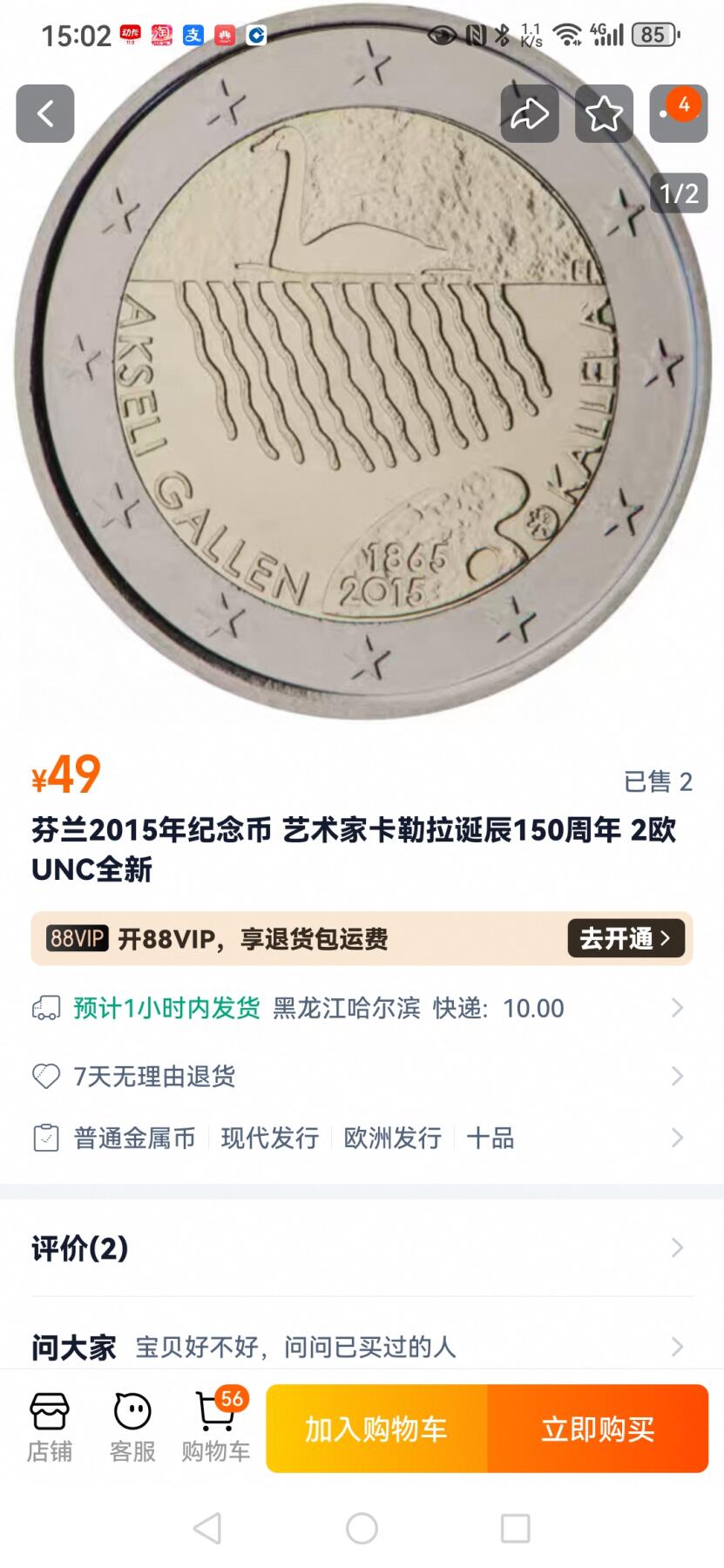This screenshot has height=1568, width=724.
Task: Tap the orange notification badge showing 4
Action: (x=682, y=104)
